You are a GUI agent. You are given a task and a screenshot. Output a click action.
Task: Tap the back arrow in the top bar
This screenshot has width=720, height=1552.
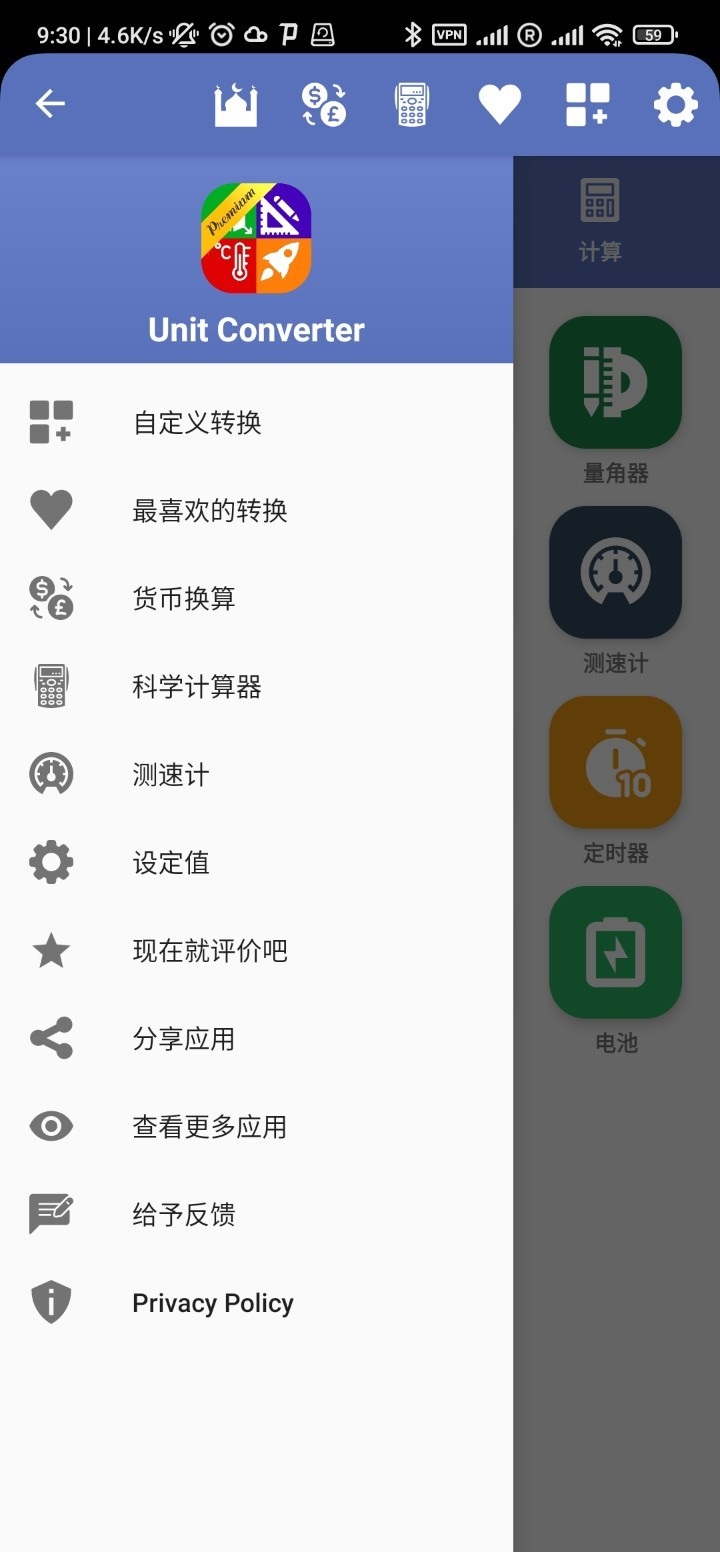(x=50, y=104)
